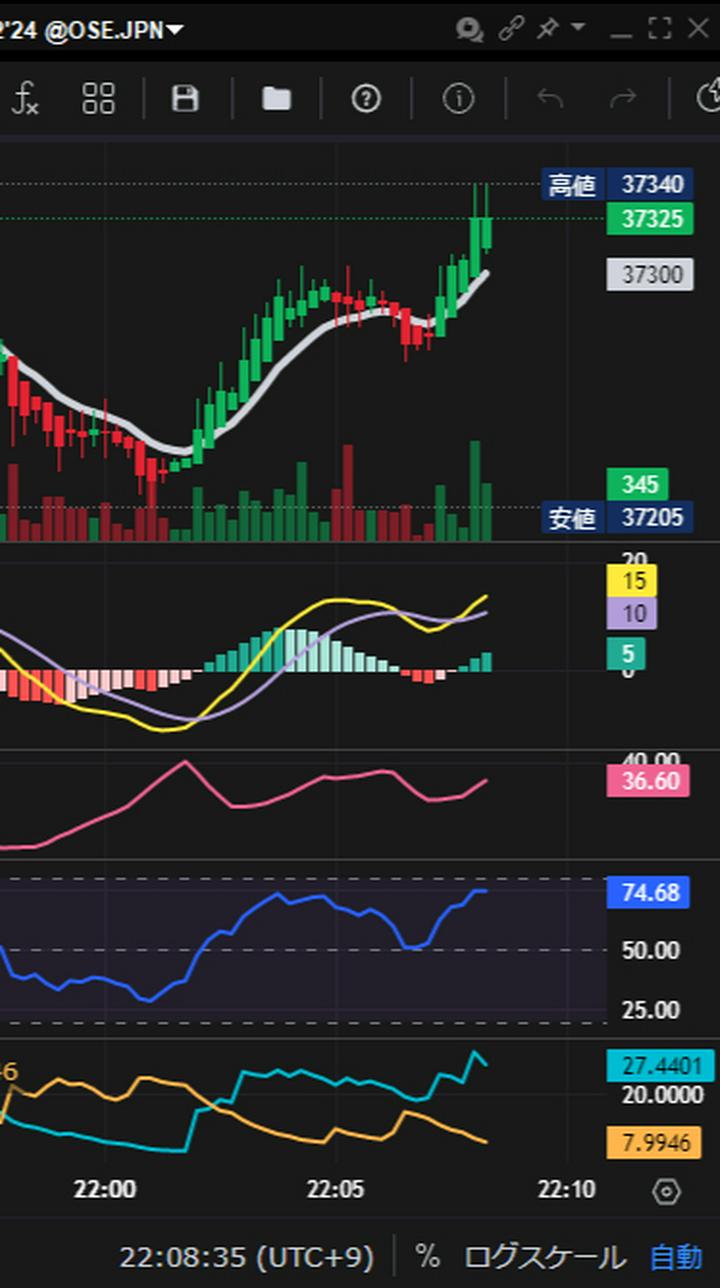
Task: Undo the last chart action
Action: pos(548,98)
